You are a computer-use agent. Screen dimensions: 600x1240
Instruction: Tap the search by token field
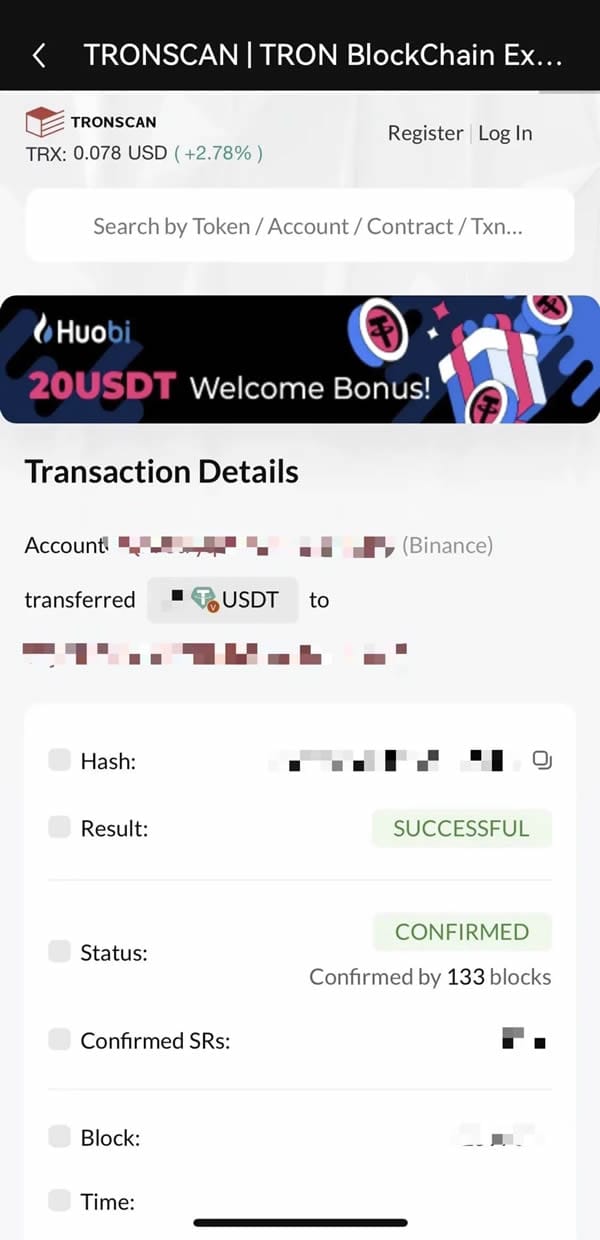pos(300,226)
